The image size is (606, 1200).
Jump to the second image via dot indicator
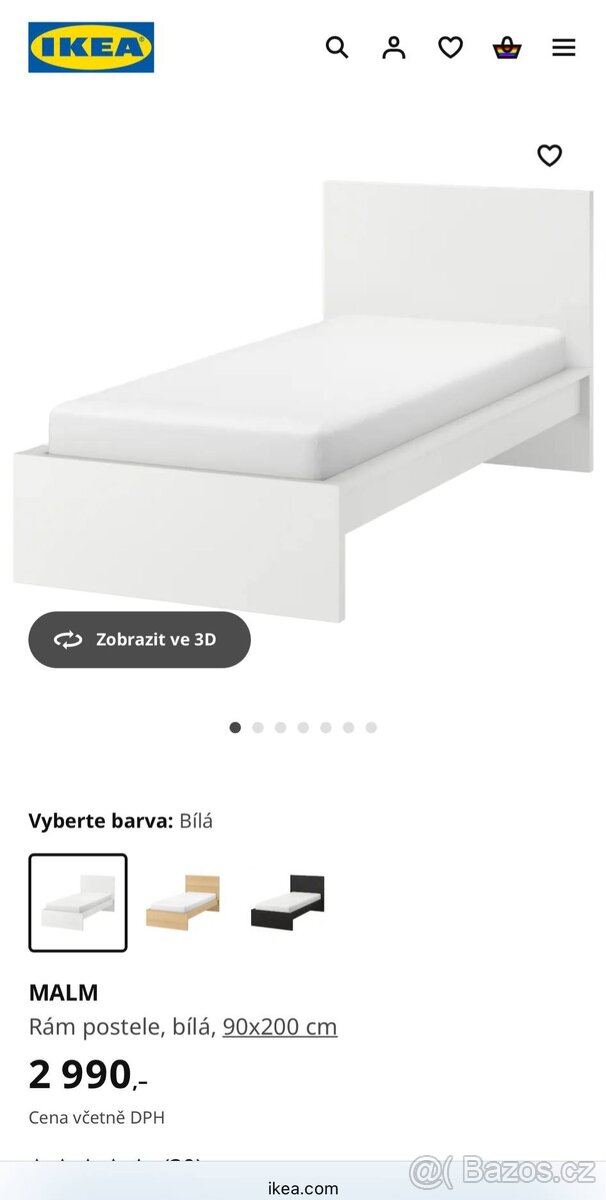pos(258,727)
